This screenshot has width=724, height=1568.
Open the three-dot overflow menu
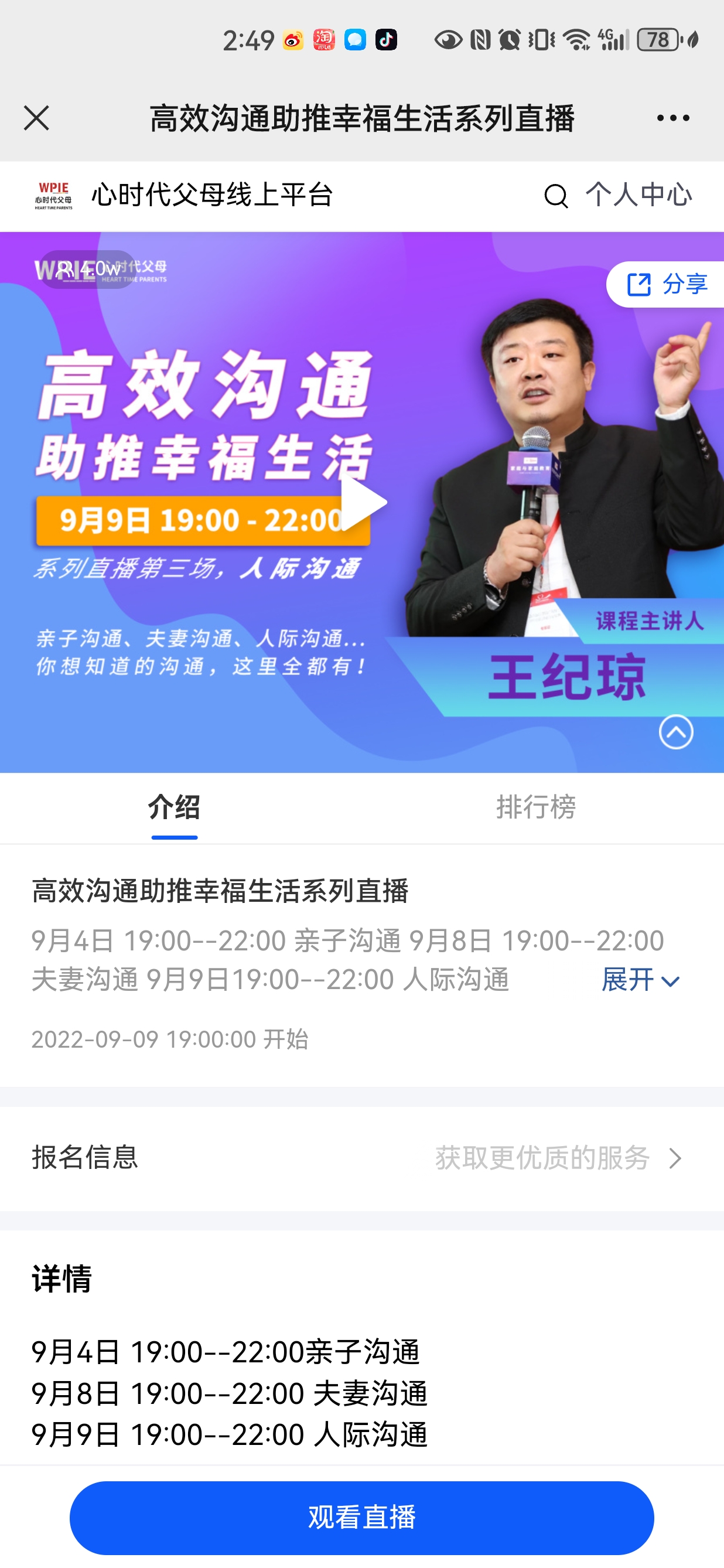click(673, 118)
